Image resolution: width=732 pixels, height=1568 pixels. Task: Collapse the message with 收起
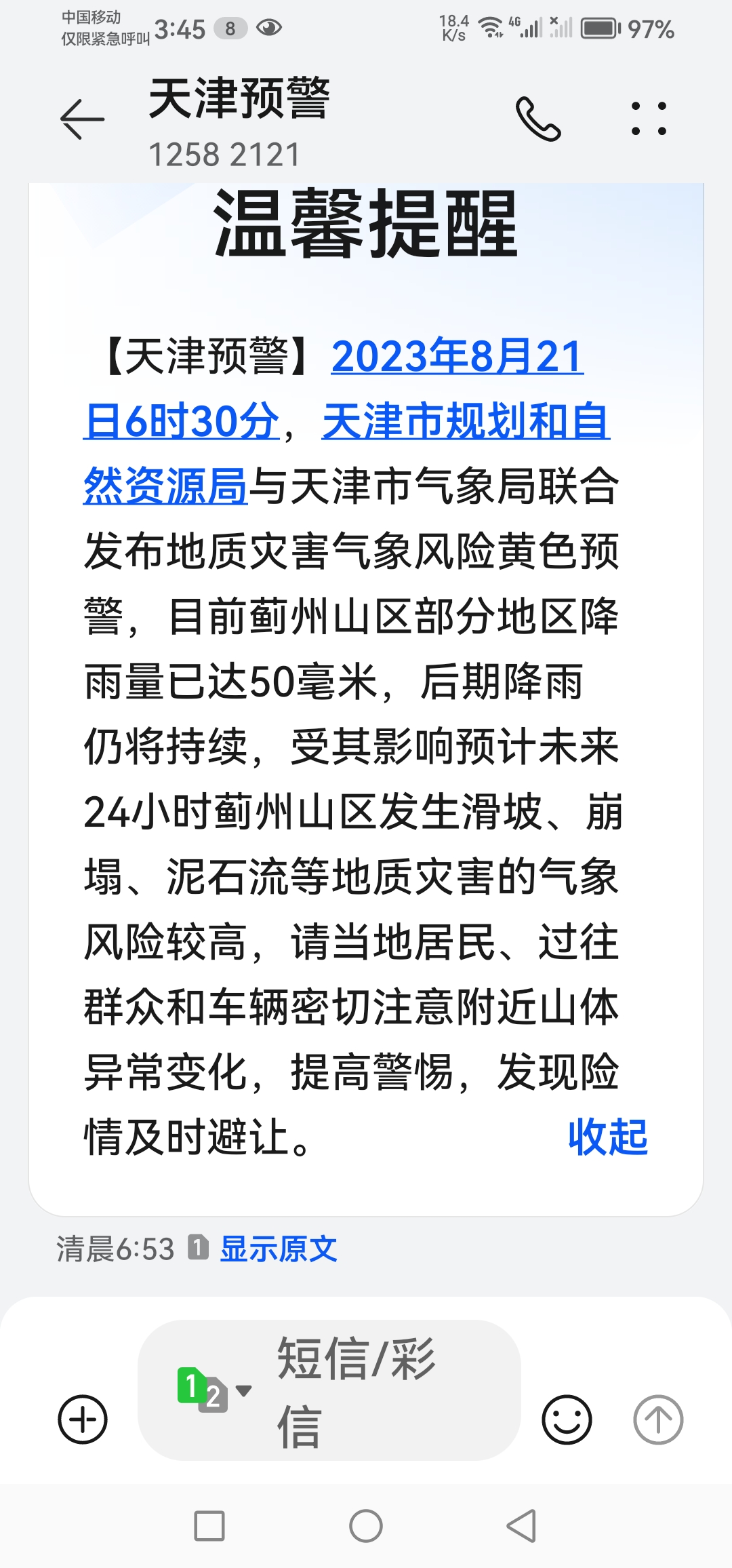(607, 1137)
